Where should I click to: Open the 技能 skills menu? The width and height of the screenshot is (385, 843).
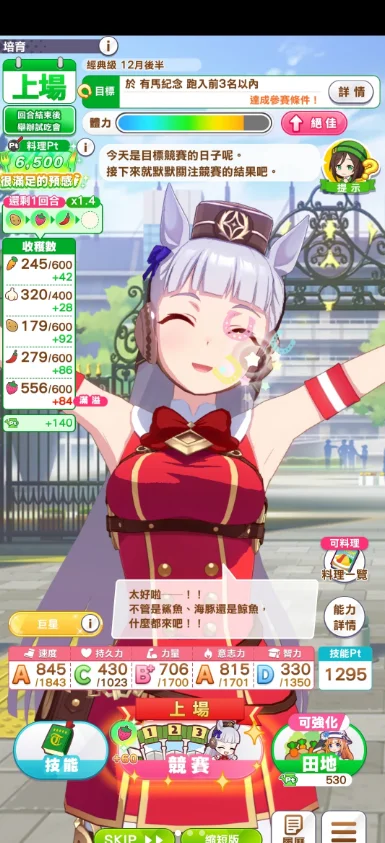[x=61, y=750]
